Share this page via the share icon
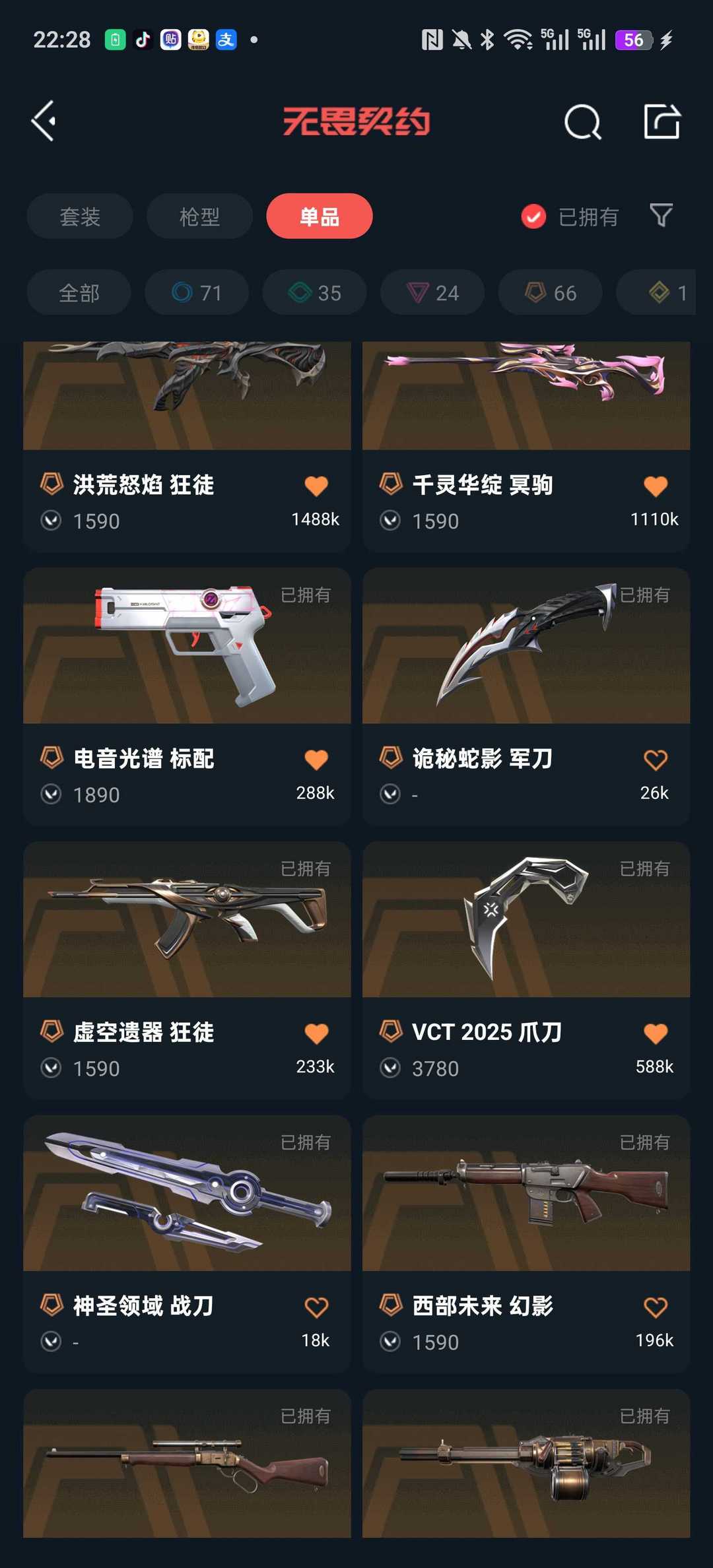The width and height of the screenshot is (713, 1568). pyautogui.click(x=662, y=122)
